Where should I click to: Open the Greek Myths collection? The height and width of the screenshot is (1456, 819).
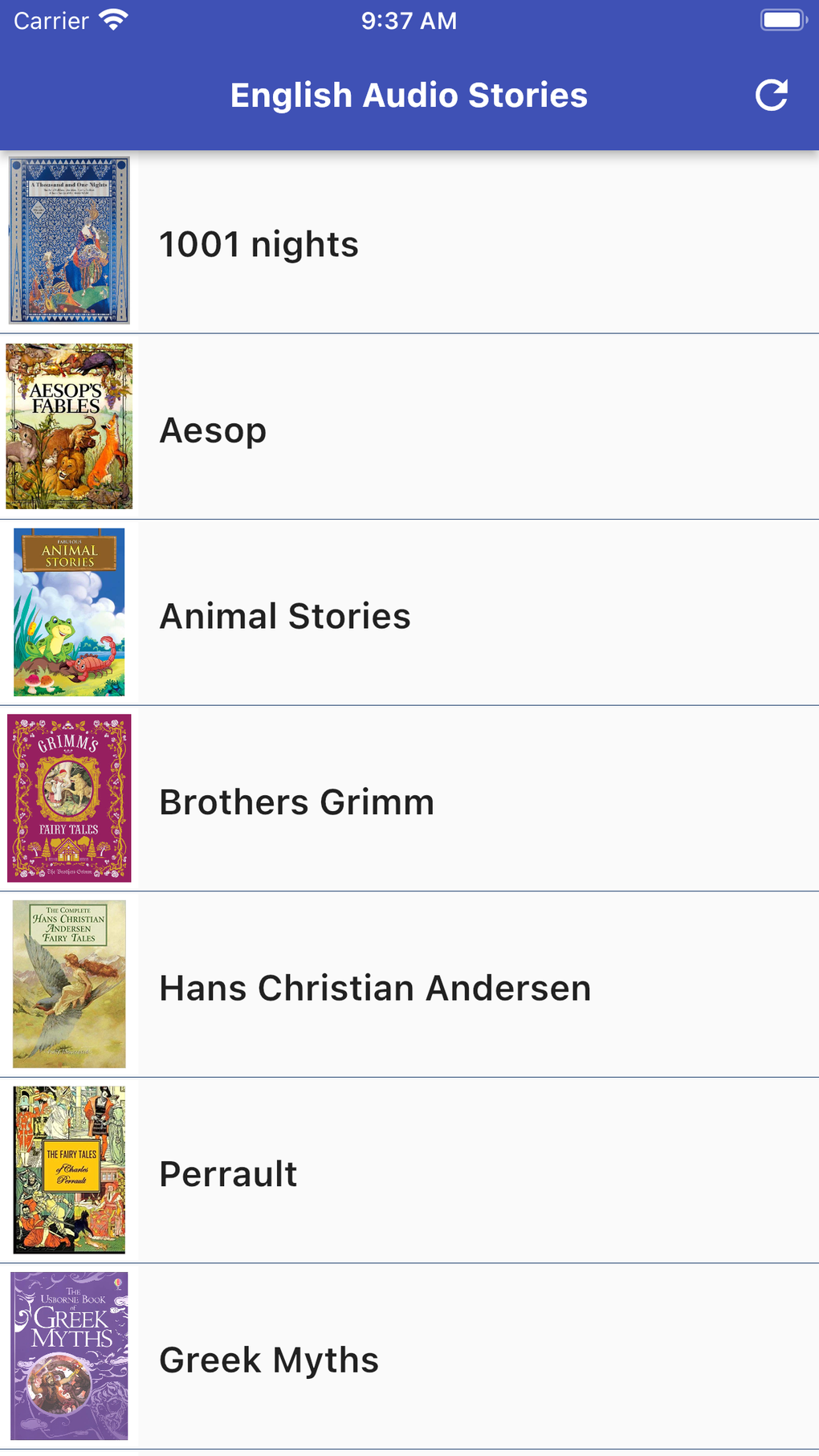coord(401,1359)
